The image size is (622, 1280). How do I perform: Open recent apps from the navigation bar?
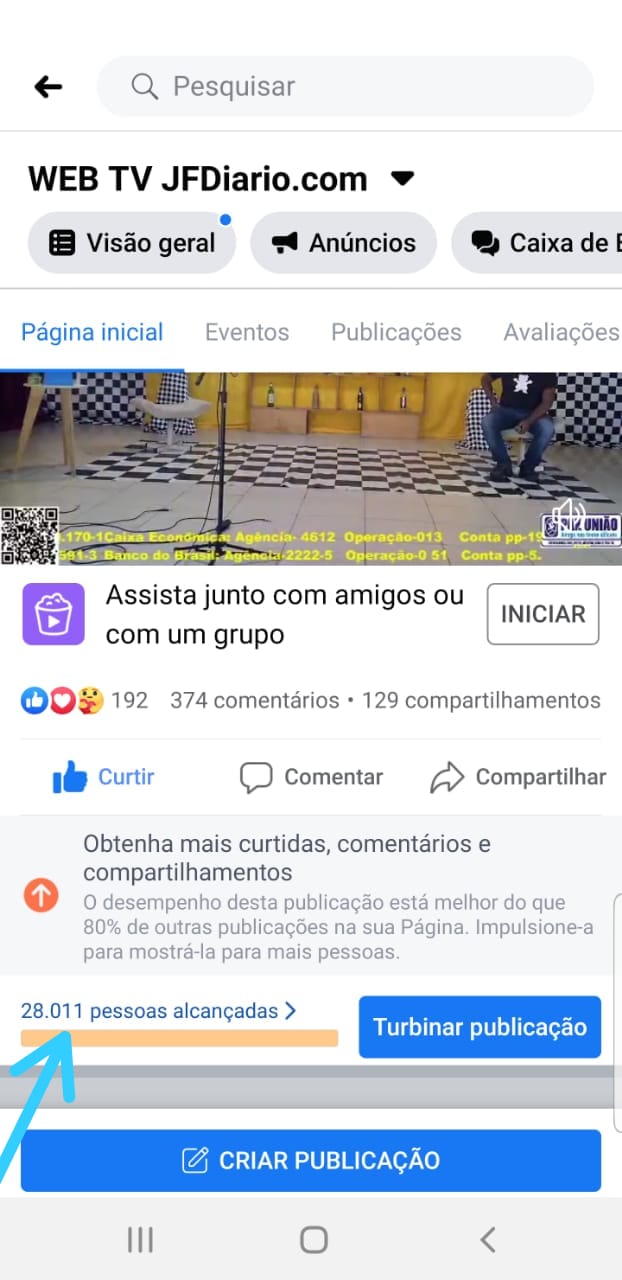pos(140,1241)
